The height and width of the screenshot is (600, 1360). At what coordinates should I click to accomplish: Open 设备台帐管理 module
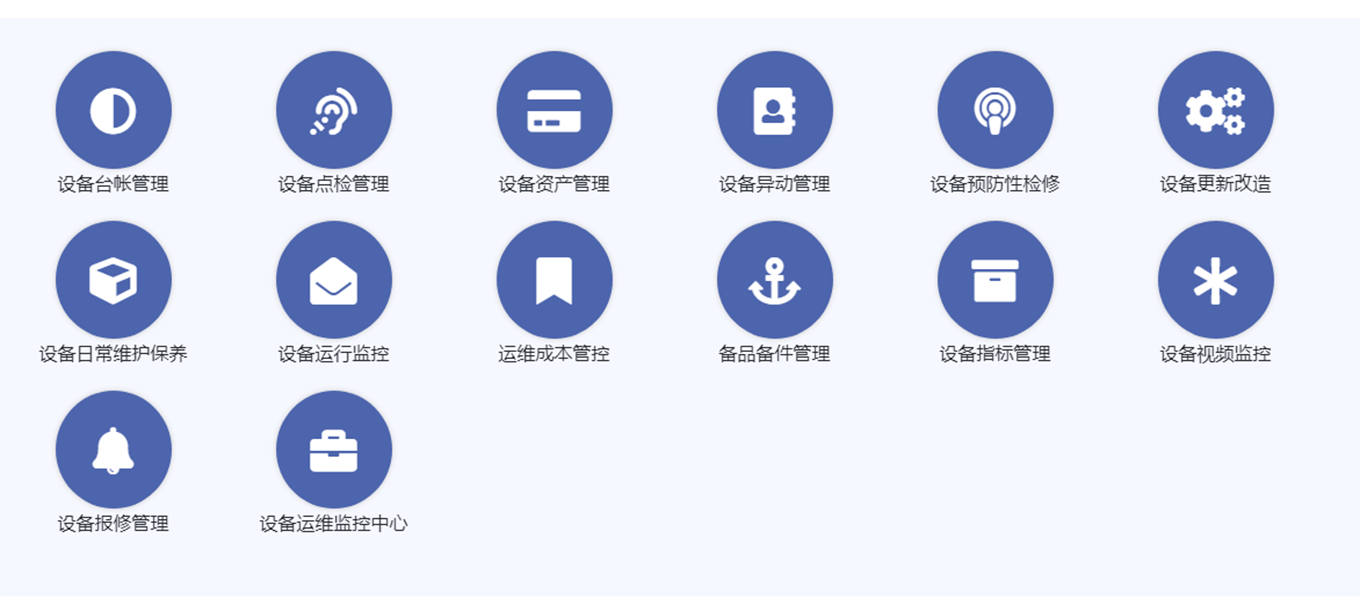tap(113, 110)
